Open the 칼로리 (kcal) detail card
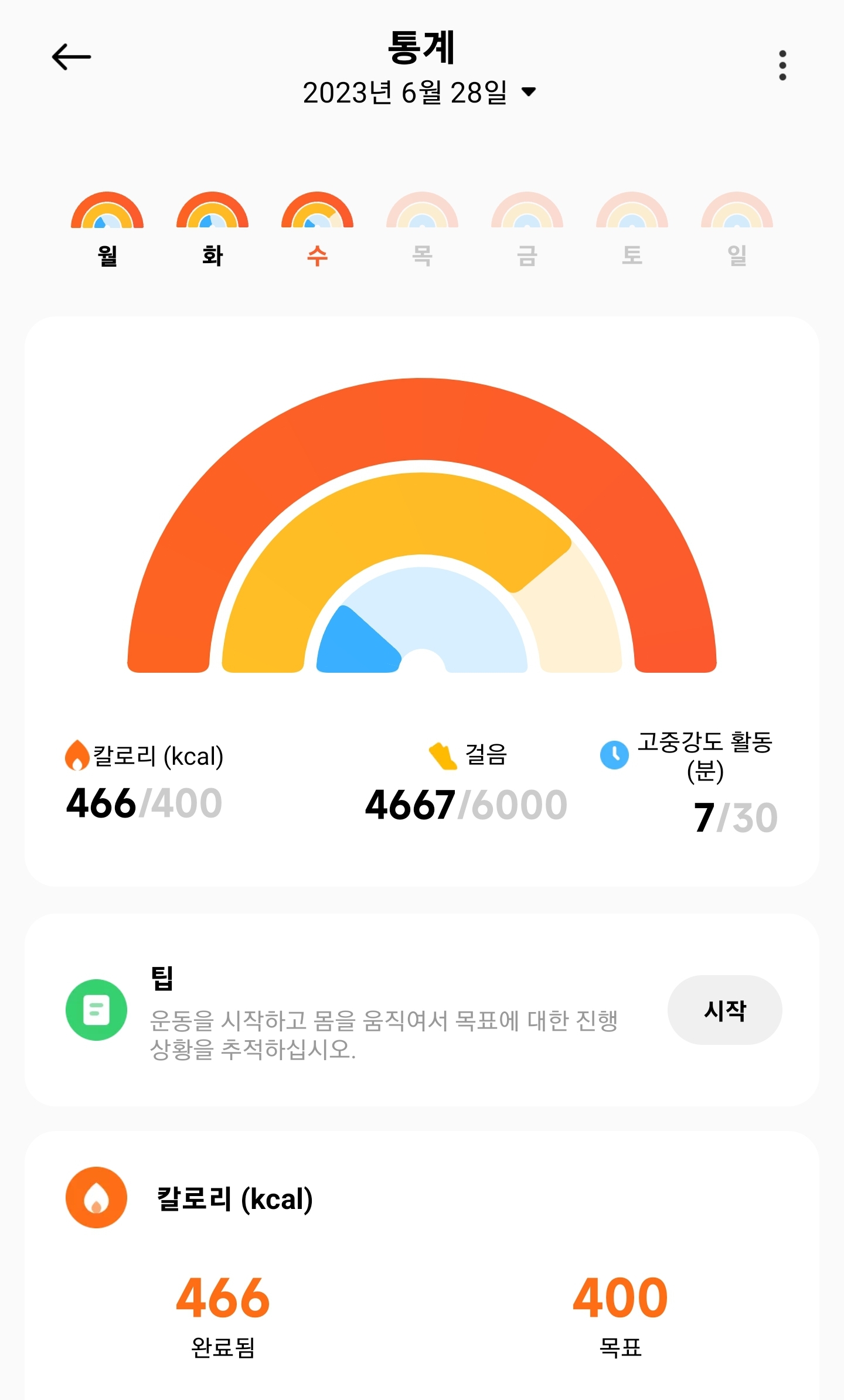Viewport: 844px width, 1400px height. click(421, 1266)
